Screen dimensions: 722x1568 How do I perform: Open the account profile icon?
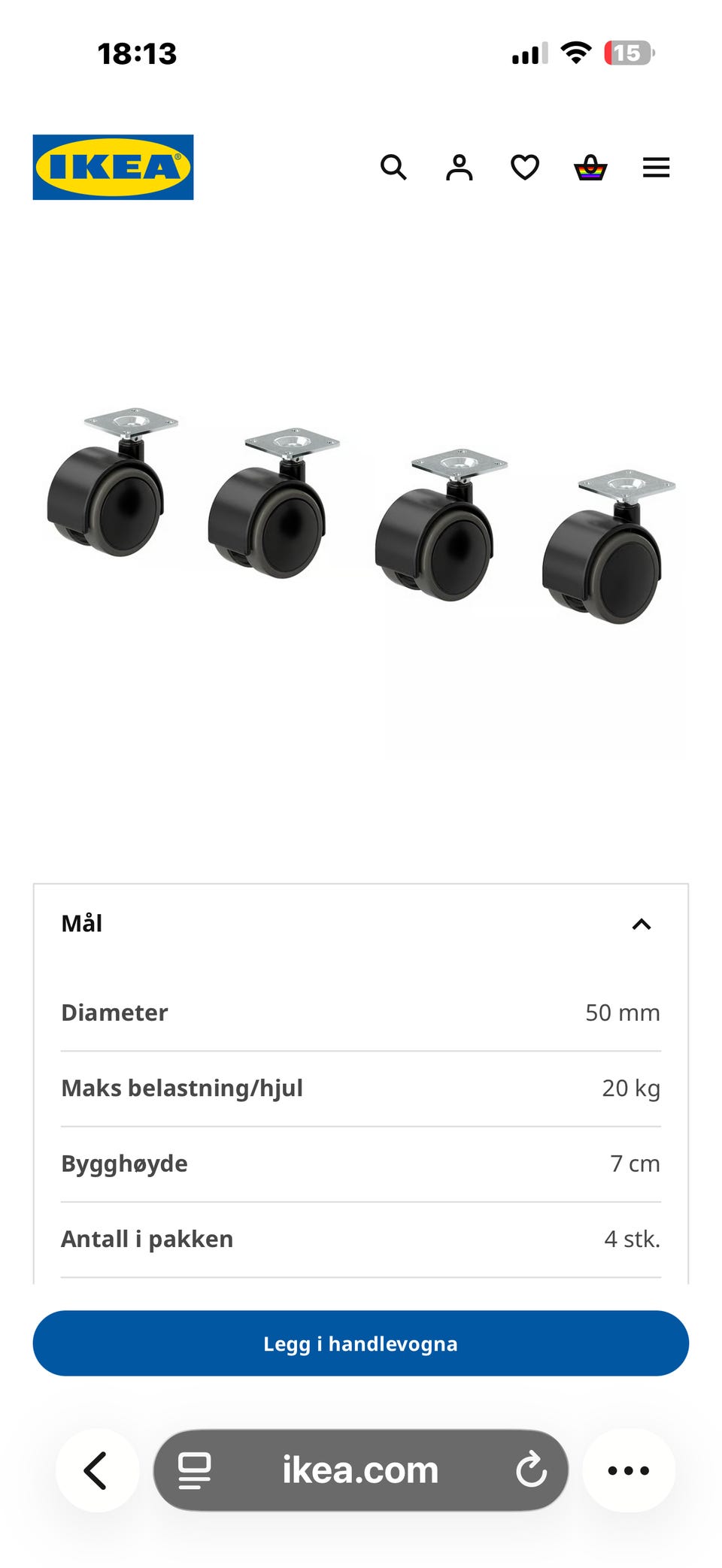point(459,168)
